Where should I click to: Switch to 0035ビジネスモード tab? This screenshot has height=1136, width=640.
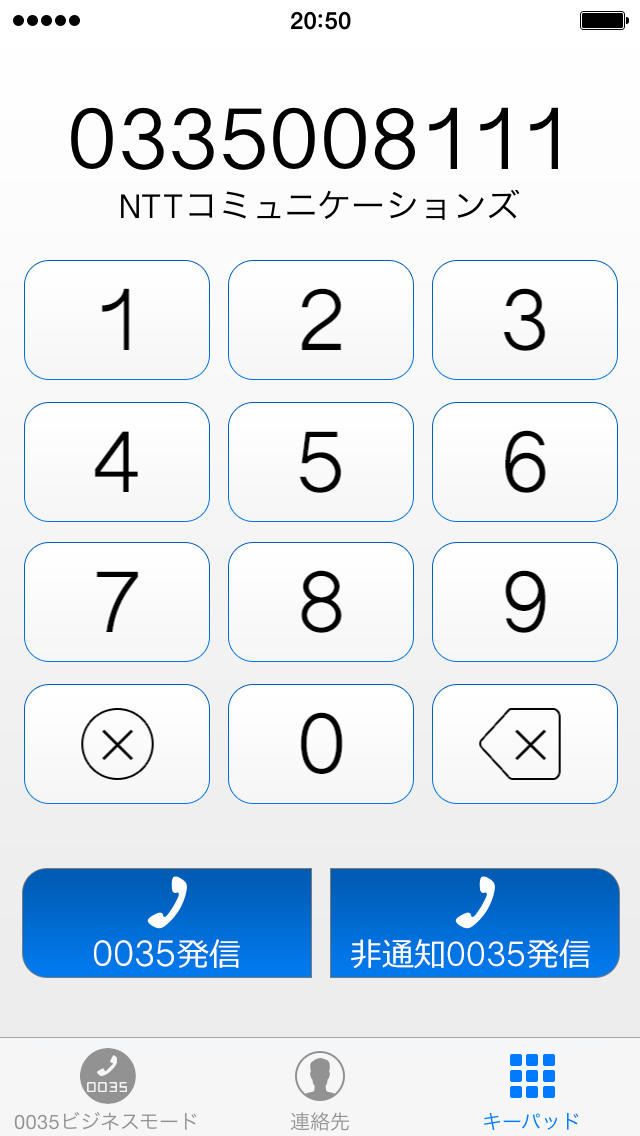tap(106, 1088)
